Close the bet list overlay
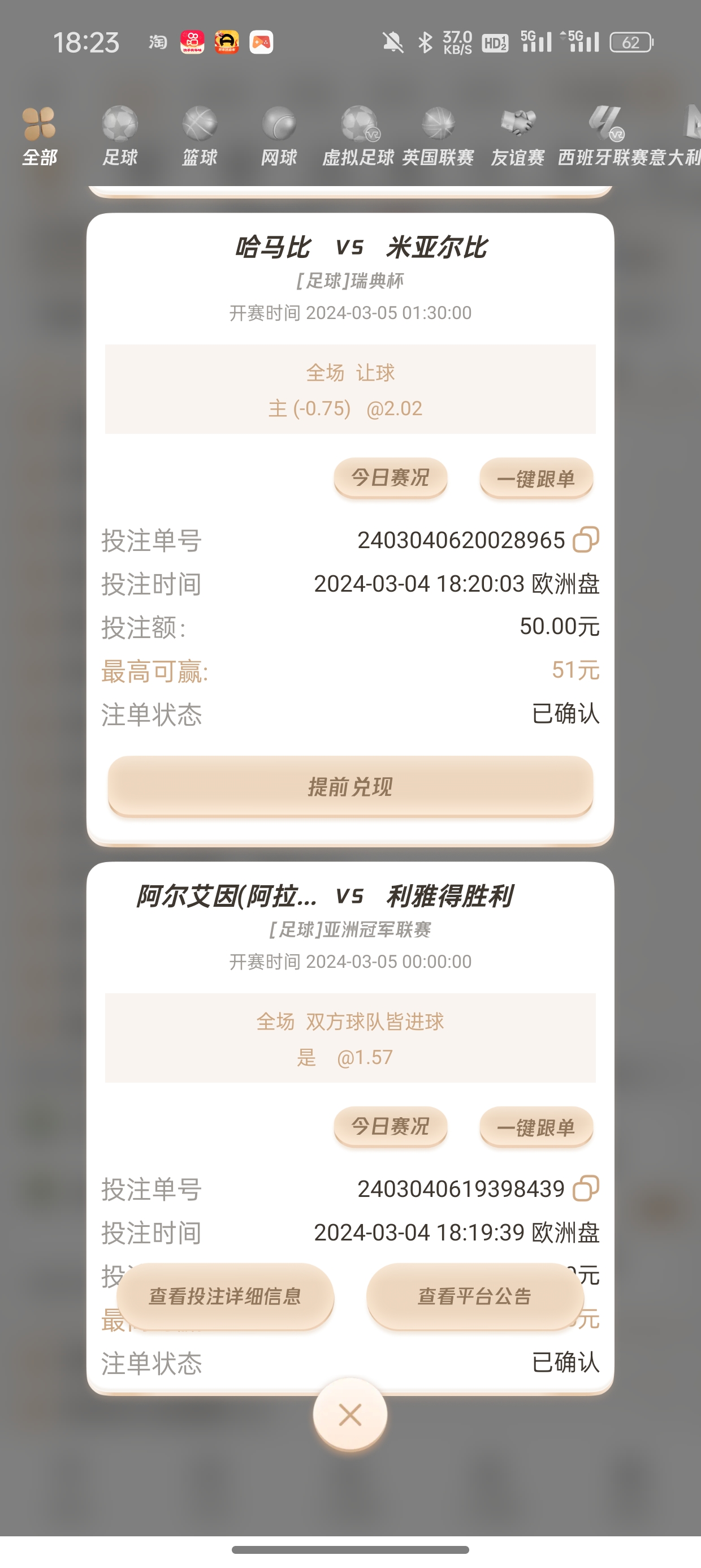 click(x=350, y=1415)
